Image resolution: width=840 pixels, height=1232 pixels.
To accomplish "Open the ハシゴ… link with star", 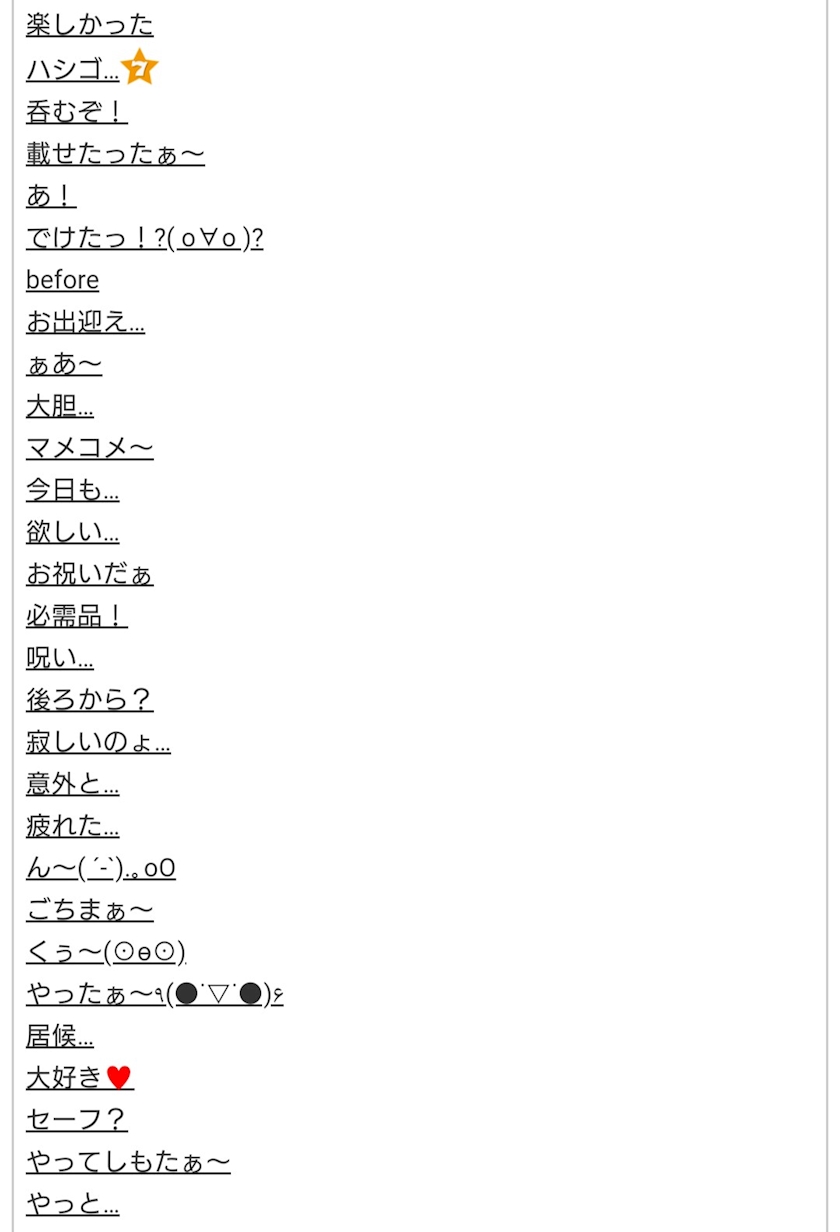I will [92, 69].
